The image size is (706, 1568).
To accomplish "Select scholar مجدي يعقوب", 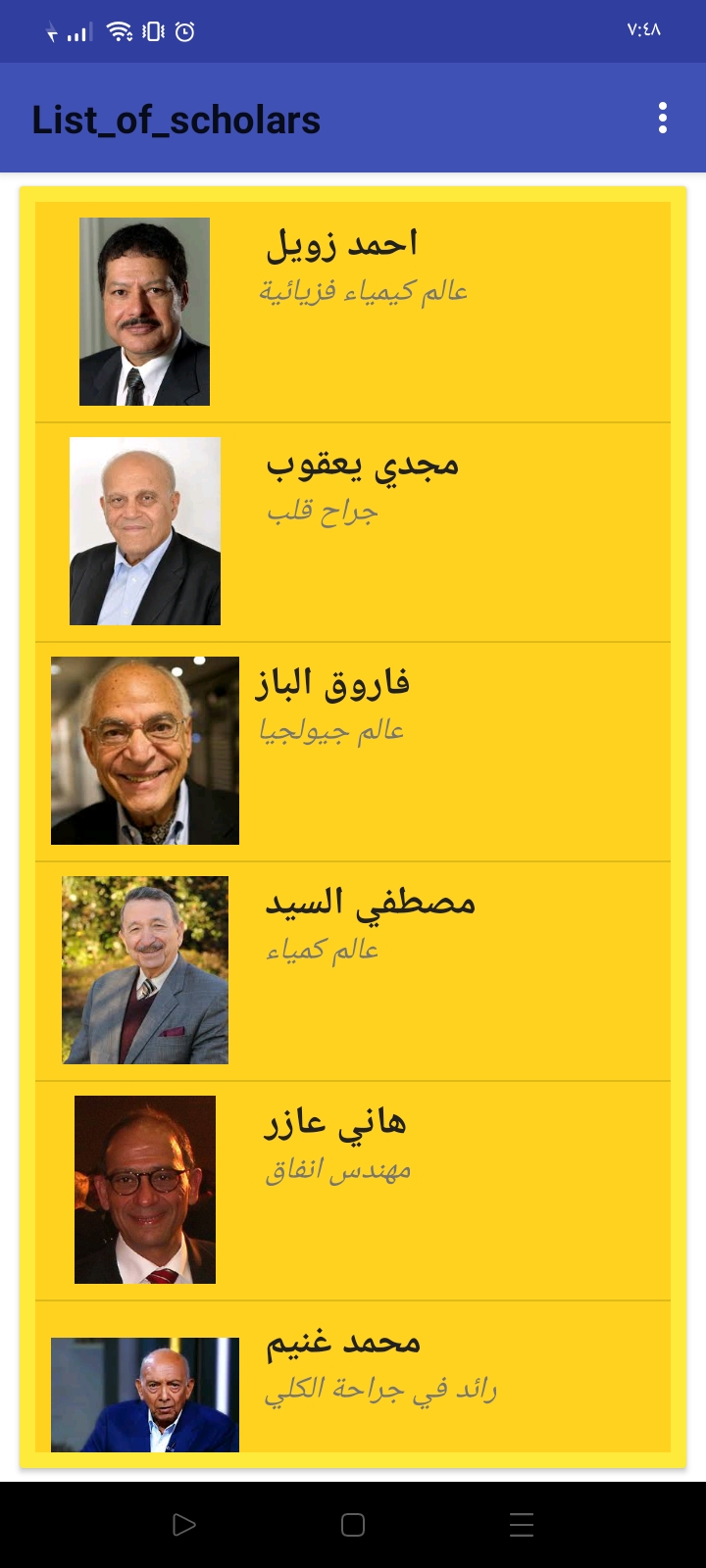I will (x=353, y=532).
